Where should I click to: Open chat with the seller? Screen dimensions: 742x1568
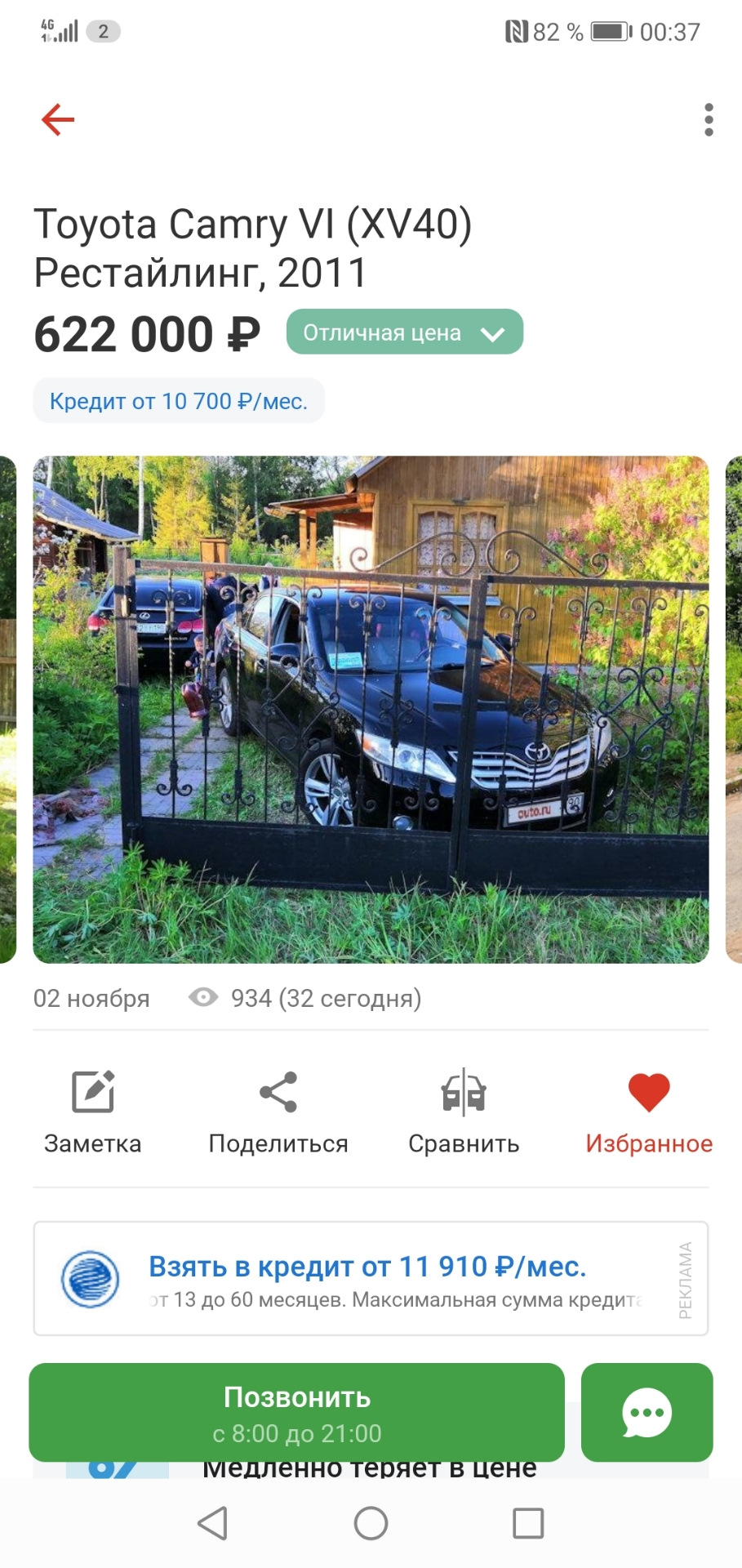point(647,1412)
